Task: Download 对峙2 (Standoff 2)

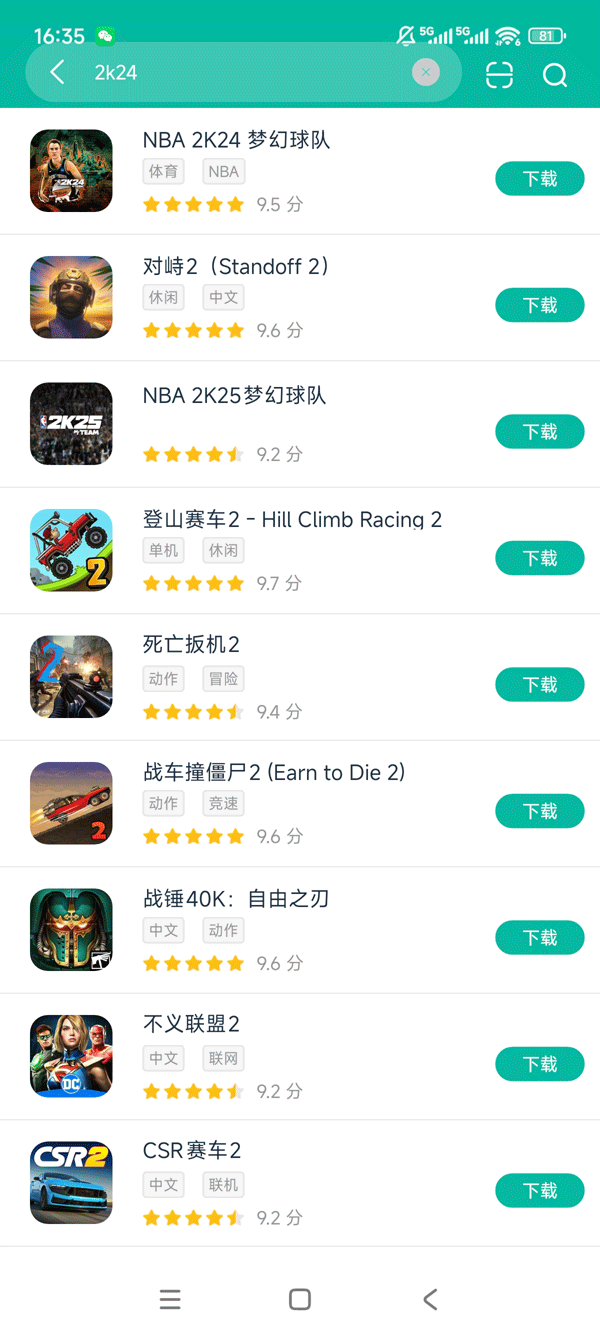Action: 539,305
